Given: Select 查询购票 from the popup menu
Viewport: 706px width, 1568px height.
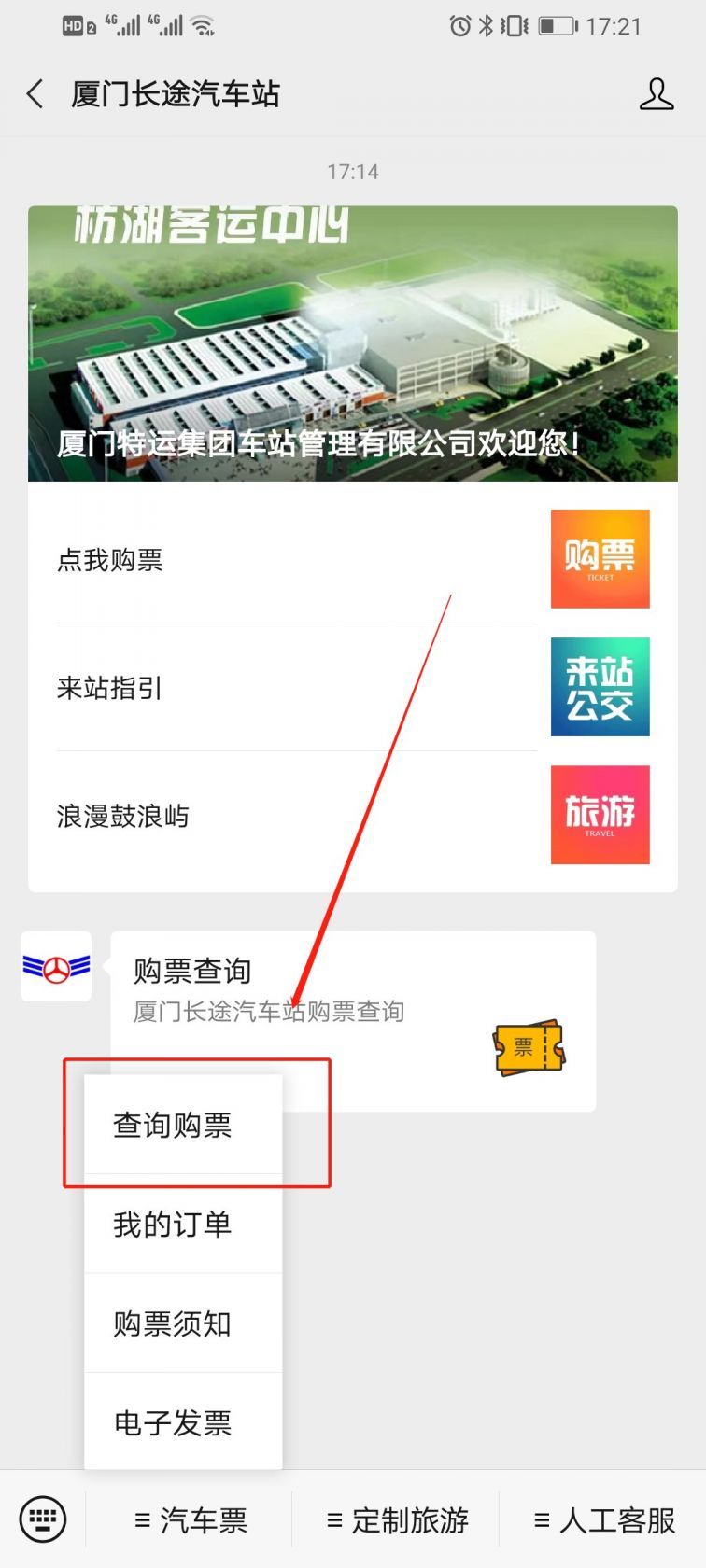Looking at the screenshot, I should 183,1125.
